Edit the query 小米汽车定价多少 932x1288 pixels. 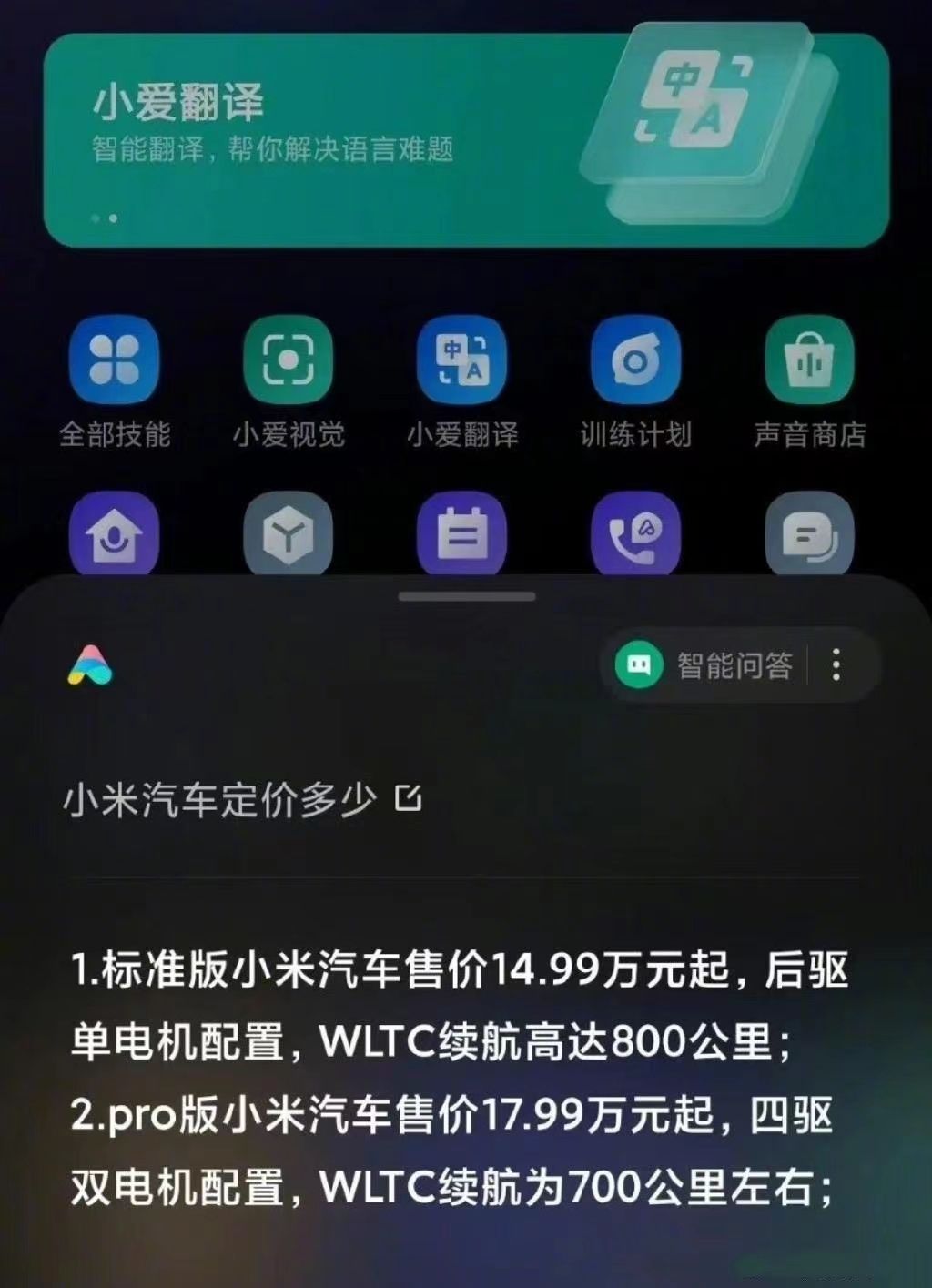pyautogui.click(x=409, y=798)
